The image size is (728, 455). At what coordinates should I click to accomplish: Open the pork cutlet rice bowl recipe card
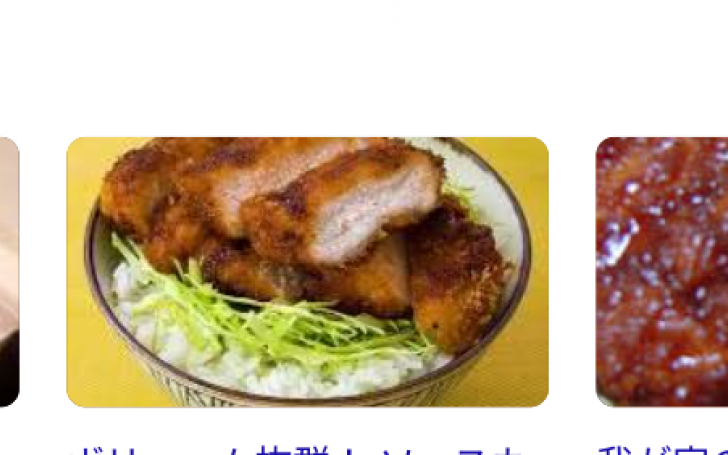tap(307, 271)
